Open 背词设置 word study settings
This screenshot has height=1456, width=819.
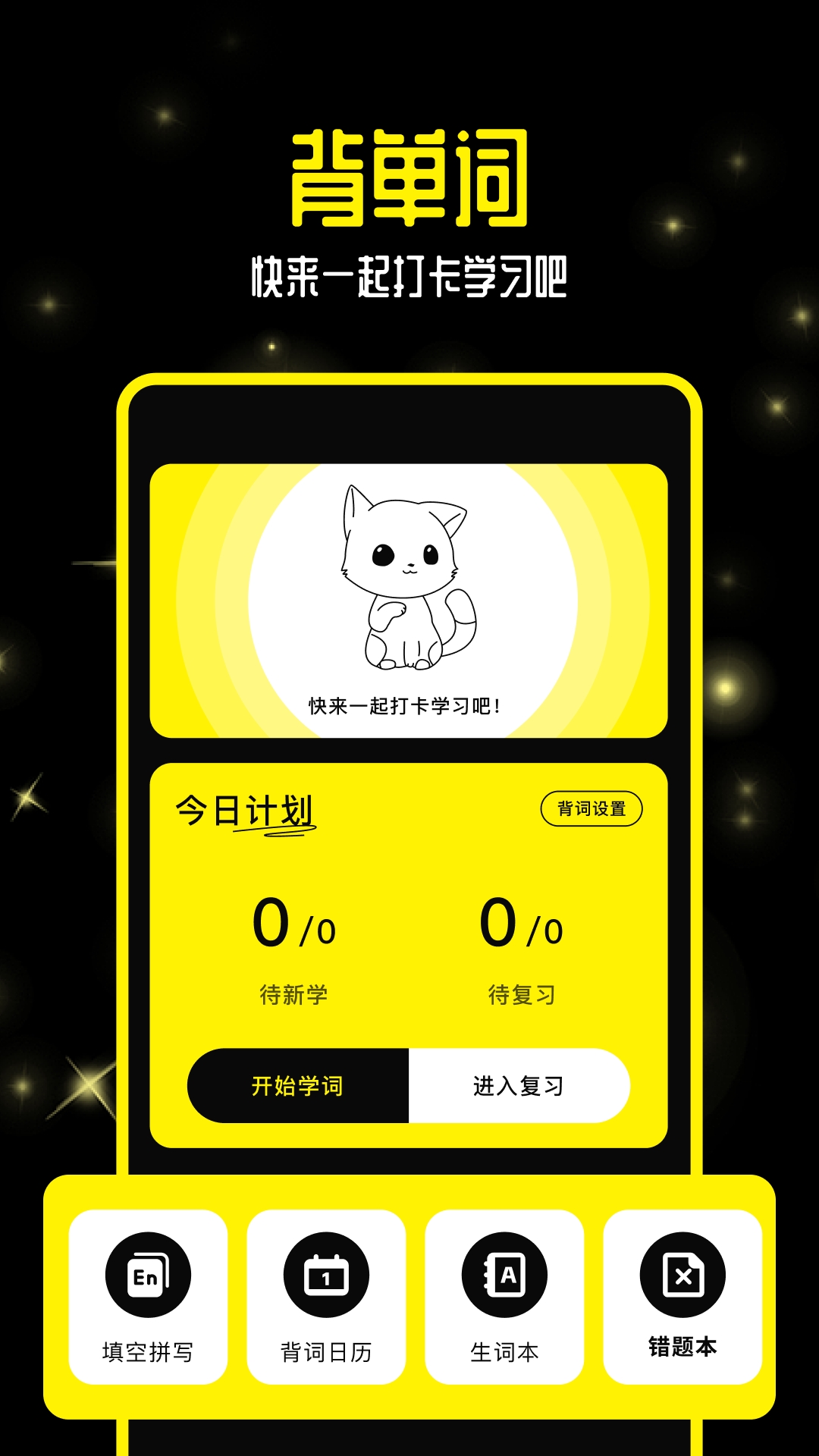click(591, 809)
